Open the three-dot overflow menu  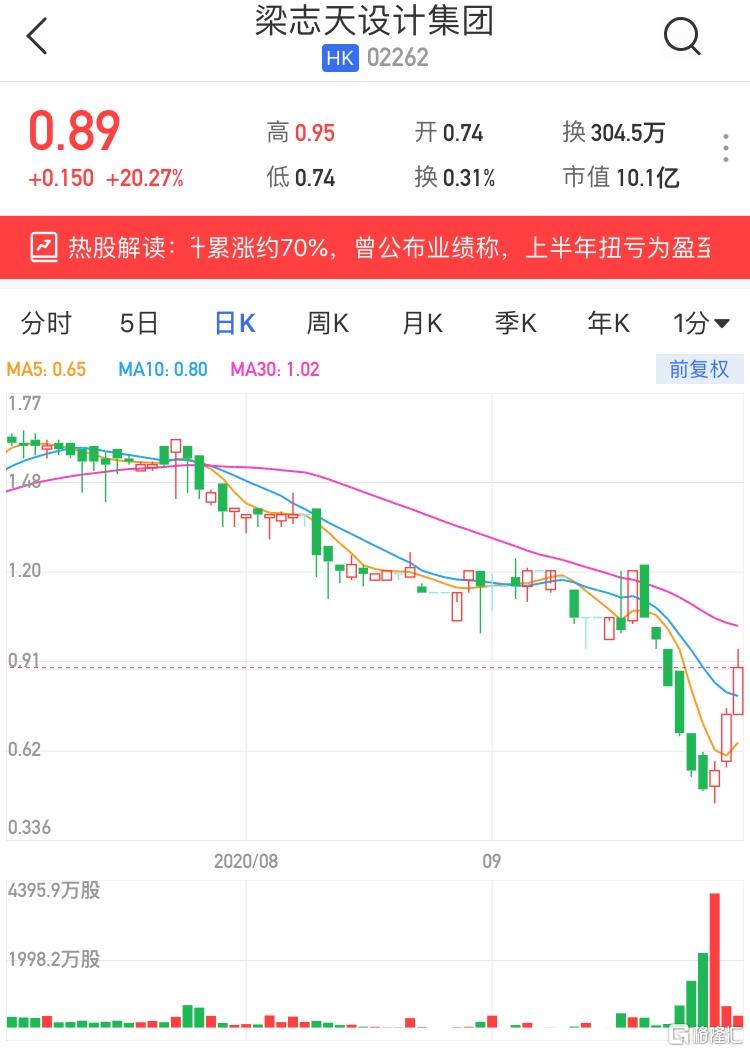tap(726, 148)
